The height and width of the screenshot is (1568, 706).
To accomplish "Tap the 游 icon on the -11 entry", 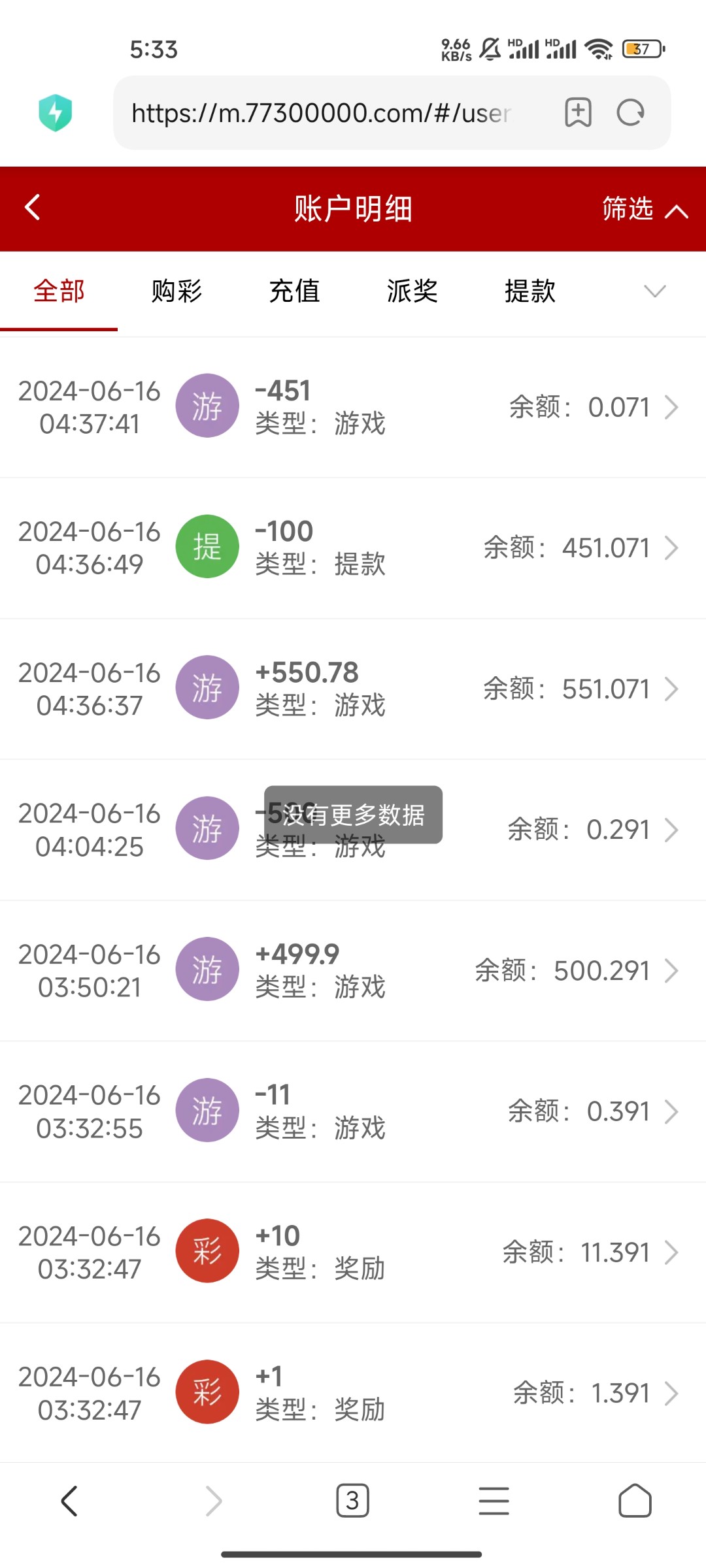I will (x=207, y=1110).
